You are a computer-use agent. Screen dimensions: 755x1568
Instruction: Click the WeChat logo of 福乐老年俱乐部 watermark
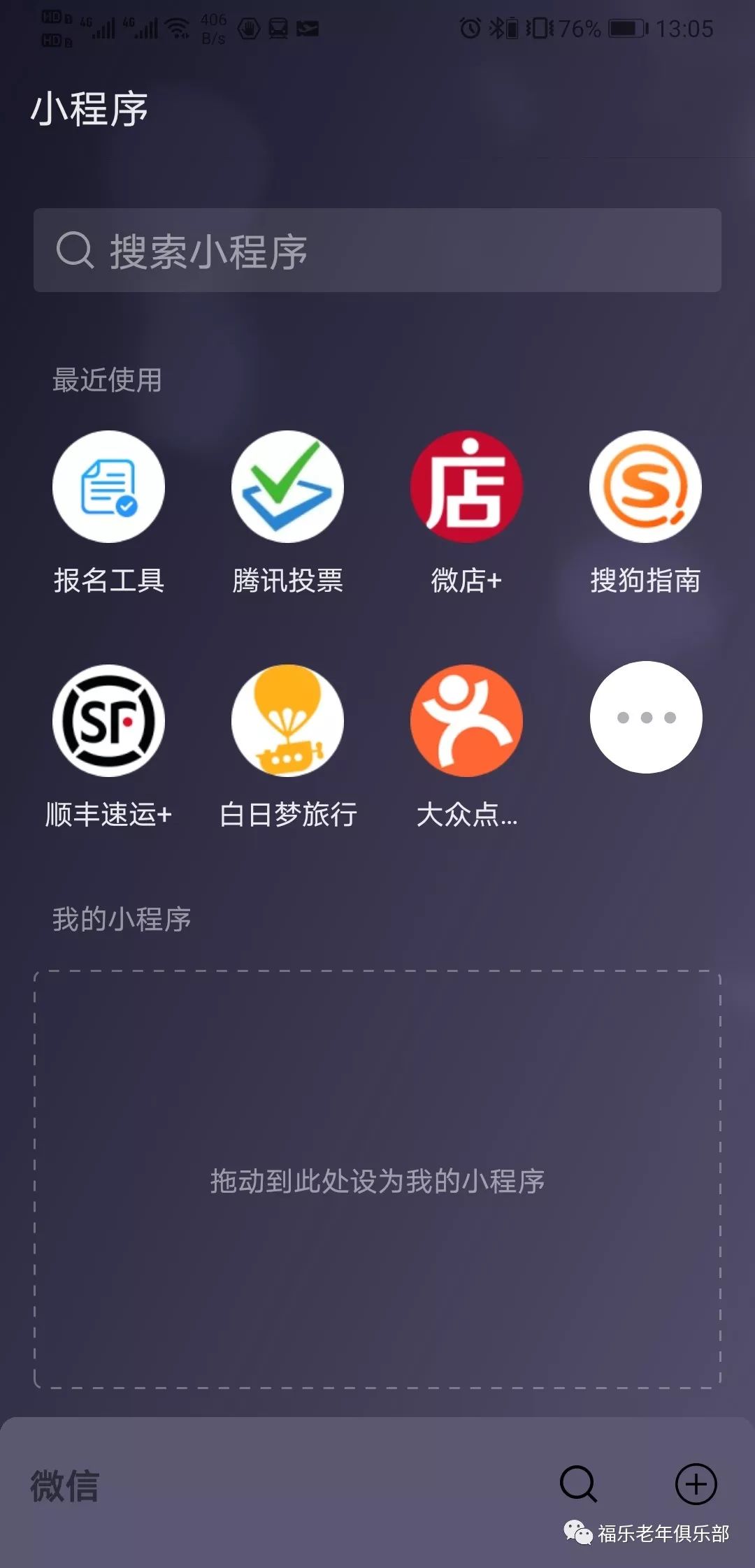tap(579, 1534)
